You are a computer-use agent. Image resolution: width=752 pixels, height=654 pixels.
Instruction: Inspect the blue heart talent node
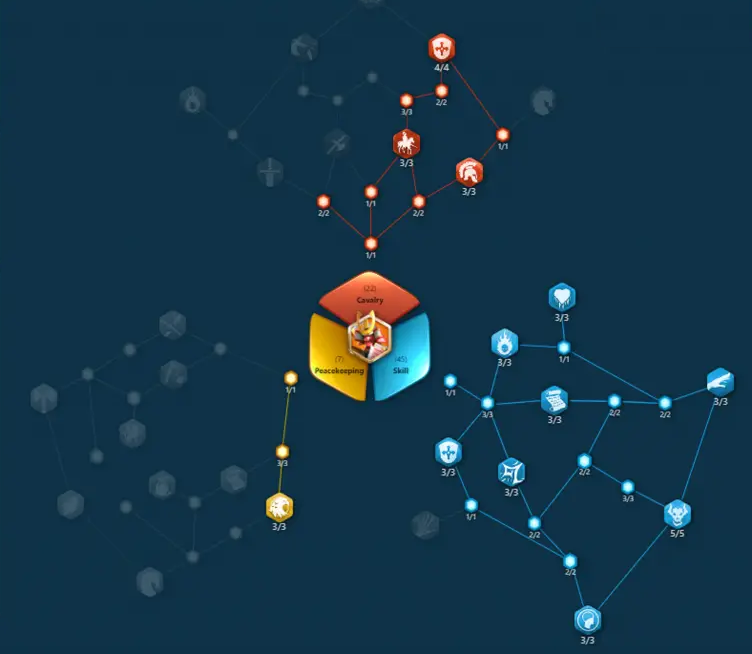[x=562, y=297]
